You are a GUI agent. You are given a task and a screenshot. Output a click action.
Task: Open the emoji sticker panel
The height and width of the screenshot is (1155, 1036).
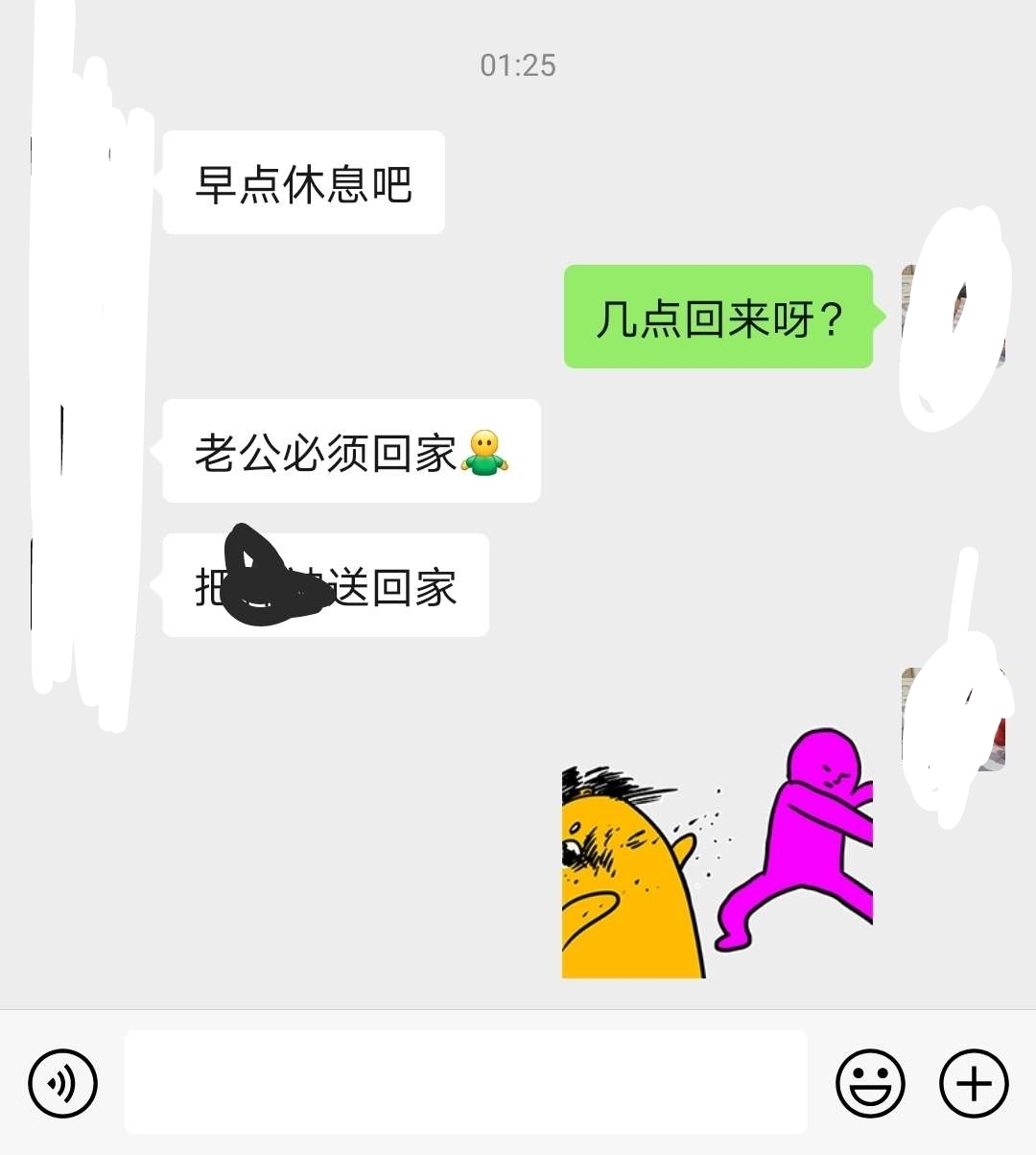click(x=870, y=1084)
